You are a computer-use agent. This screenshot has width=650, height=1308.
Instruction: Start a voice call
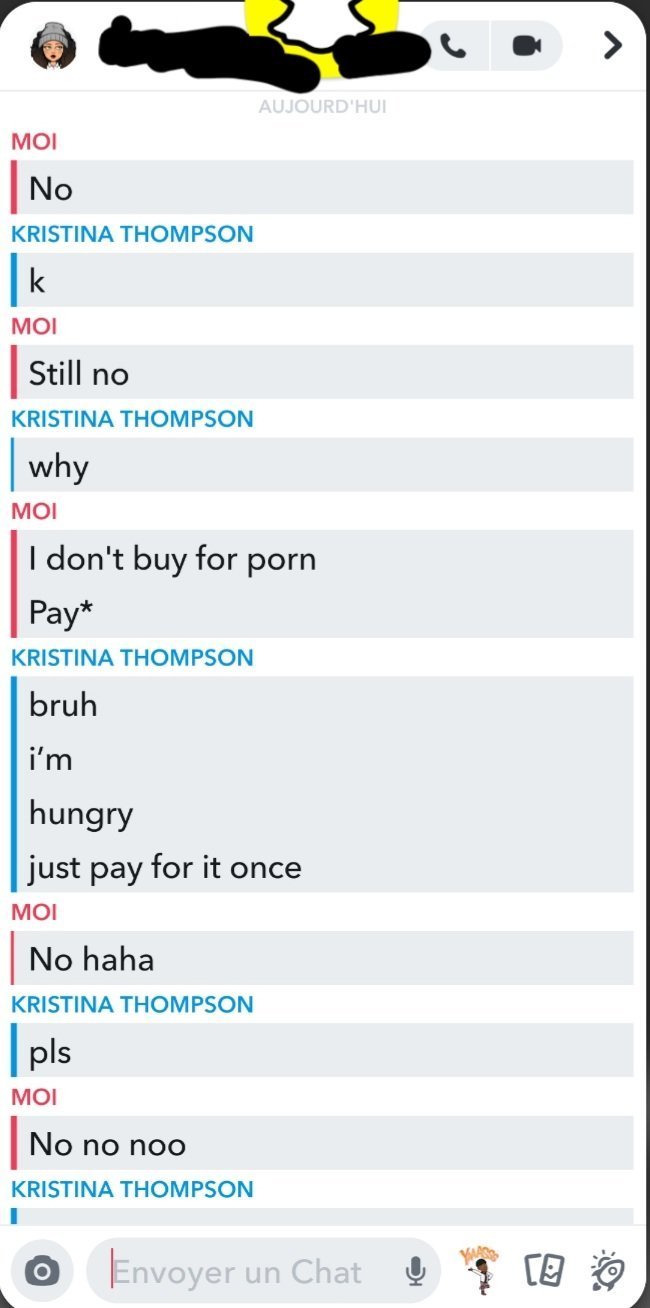click(x=454, y=46)
